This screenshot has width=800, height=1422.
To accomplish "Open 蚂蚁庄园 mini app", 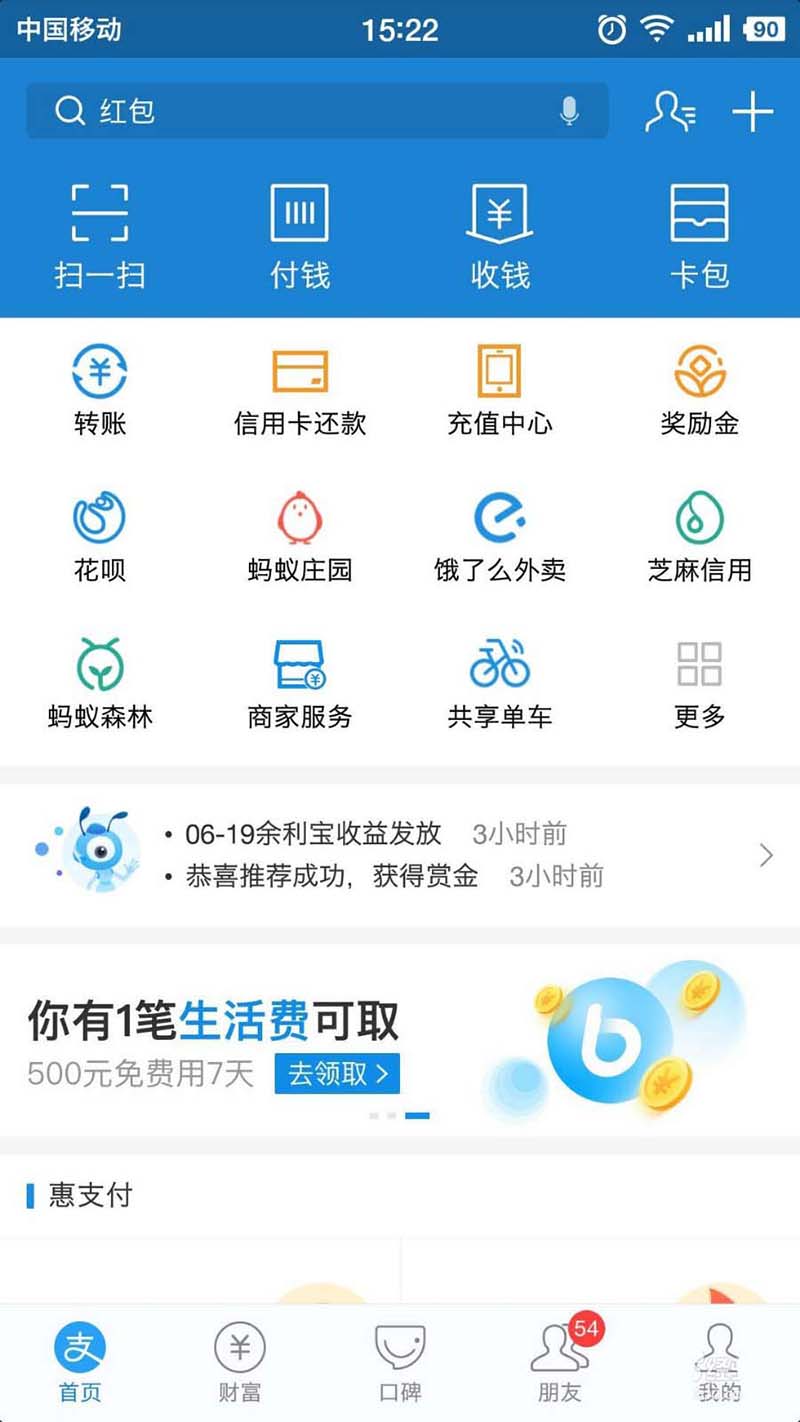I will [300, 536].
